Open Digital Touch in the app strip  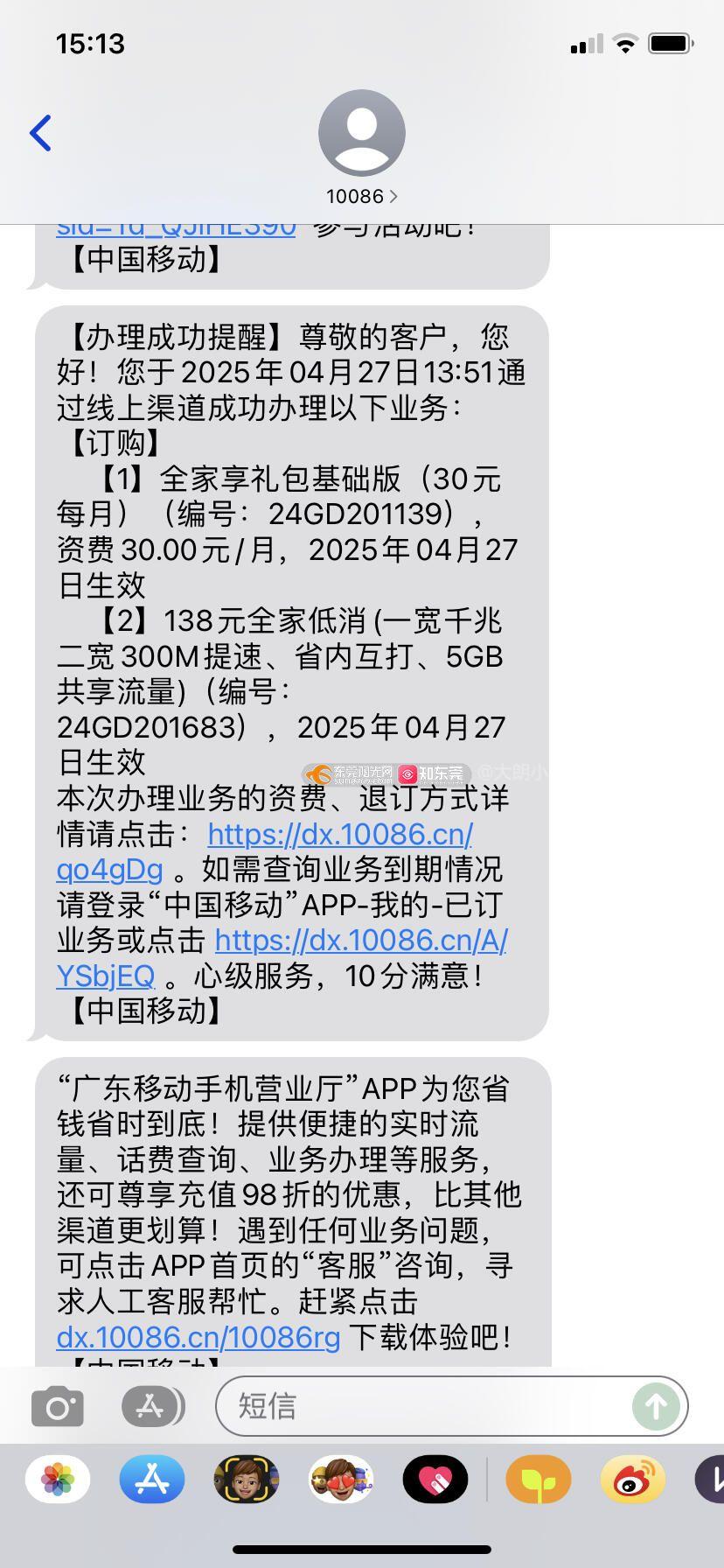pos(435,1480)
